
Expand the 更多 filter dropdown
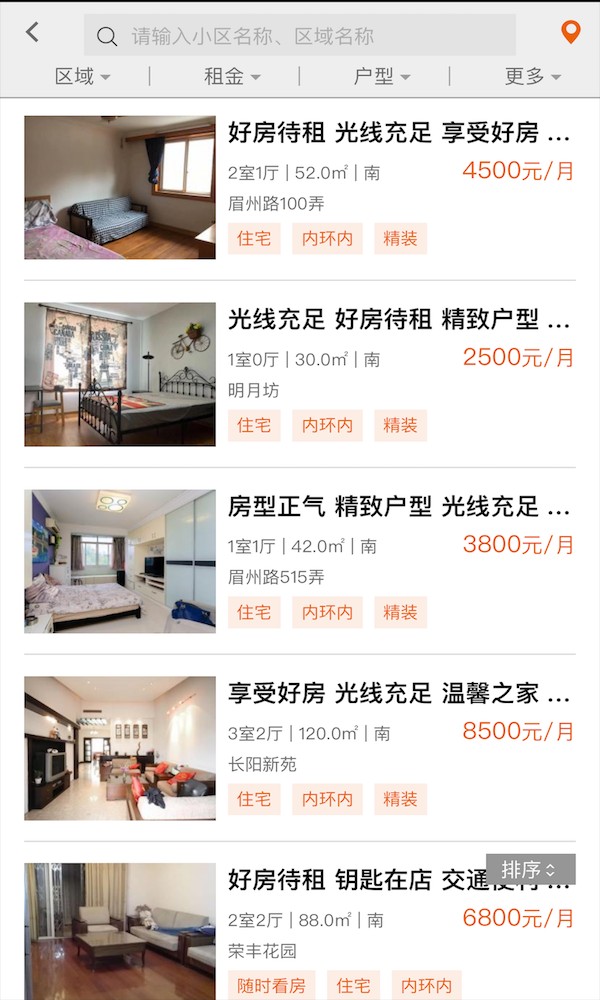coord(532,76)
